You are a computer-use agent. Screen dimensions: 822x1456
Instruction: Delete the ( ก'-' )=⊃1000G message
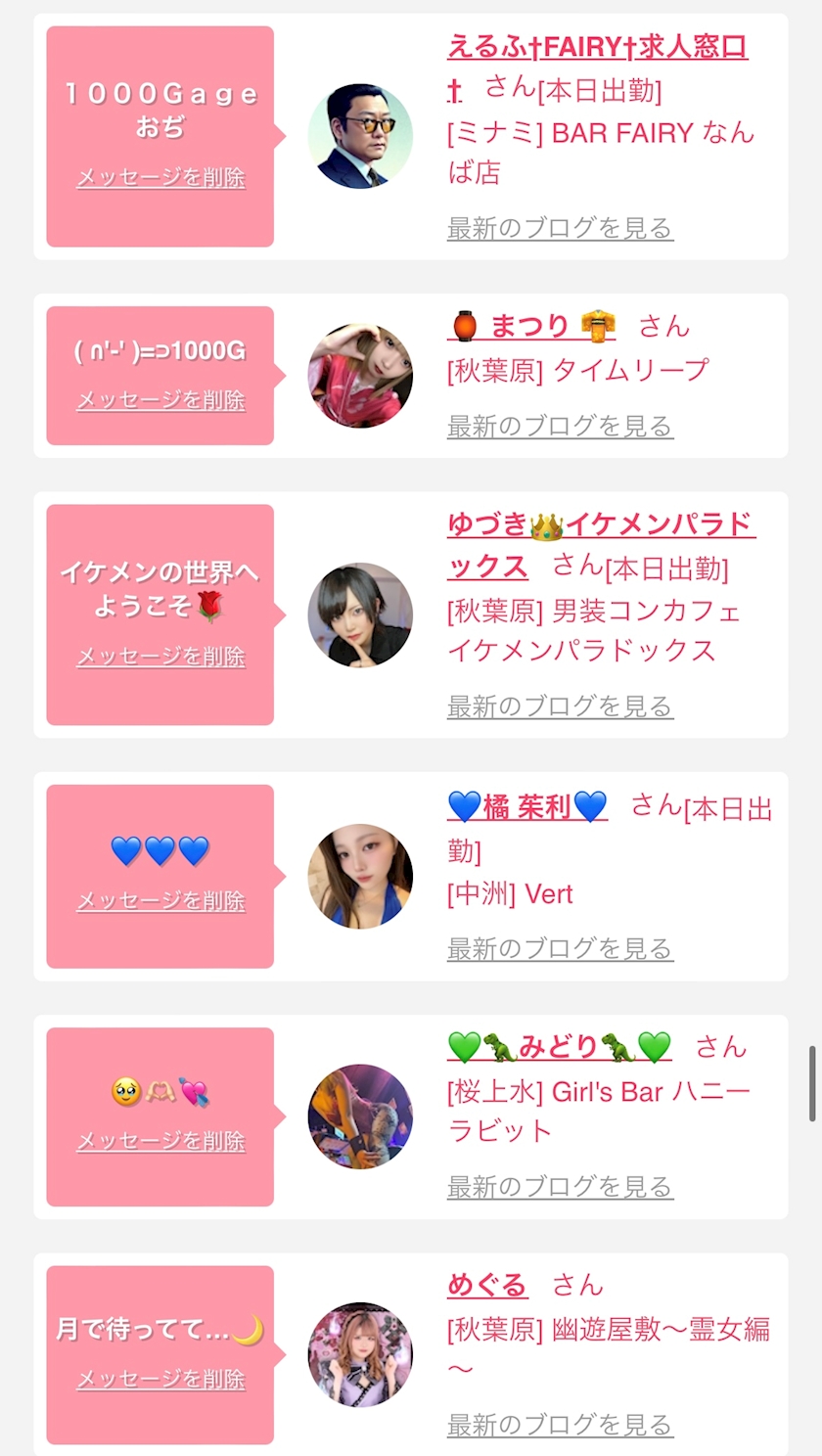pos(160,399)
